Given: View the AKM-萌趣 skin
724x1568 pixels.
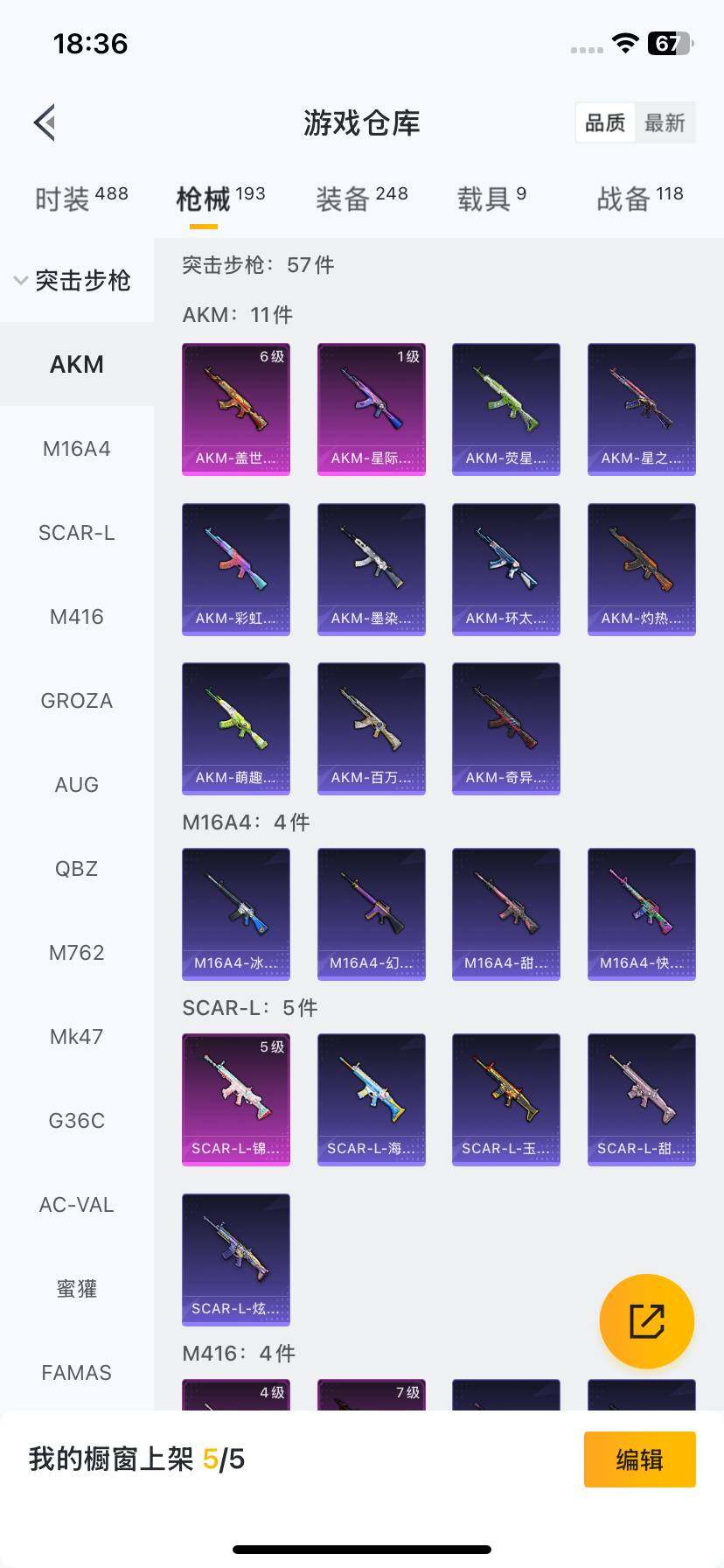Looking at the screenshot, I should tap(236, 728).
